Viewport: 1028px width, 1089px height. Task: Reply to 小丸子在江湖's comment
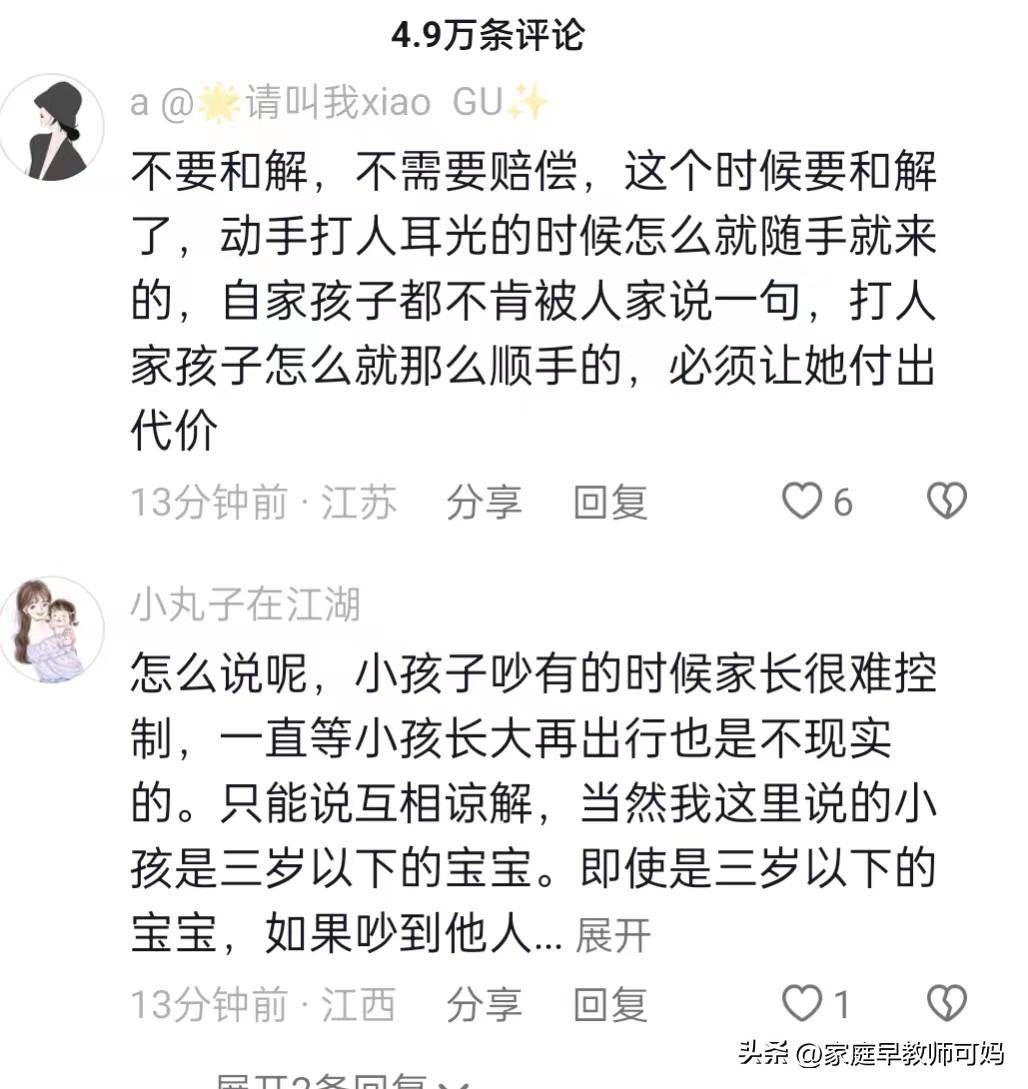[x=610, y=1004]
